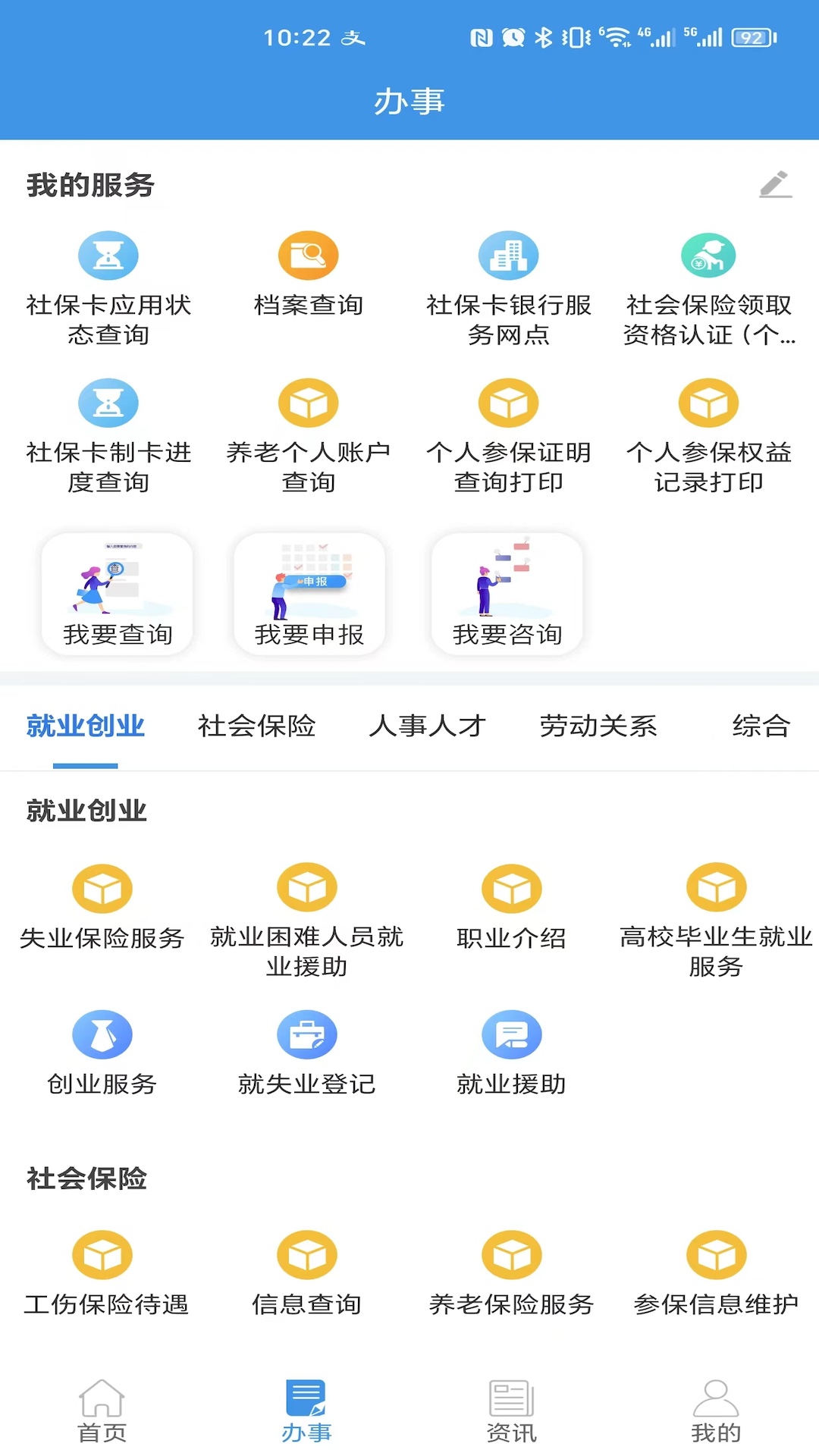Go to the 首页 home tab
The height and width of the screenshot is (1456, 819).
tap(102, 1410)
